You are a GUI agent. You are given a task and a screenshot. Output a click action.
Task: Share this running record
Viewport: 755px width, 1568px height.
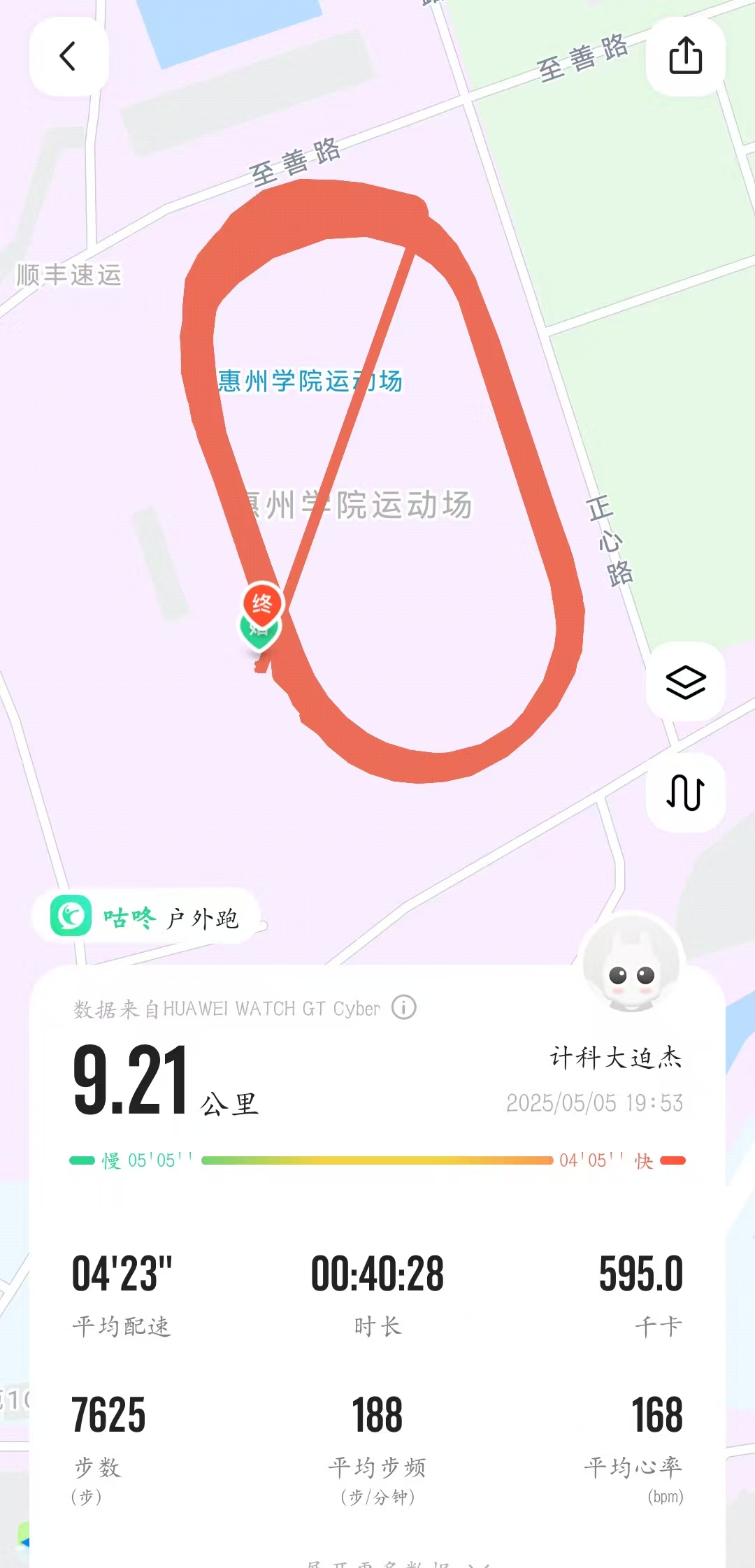pos(685,56)
